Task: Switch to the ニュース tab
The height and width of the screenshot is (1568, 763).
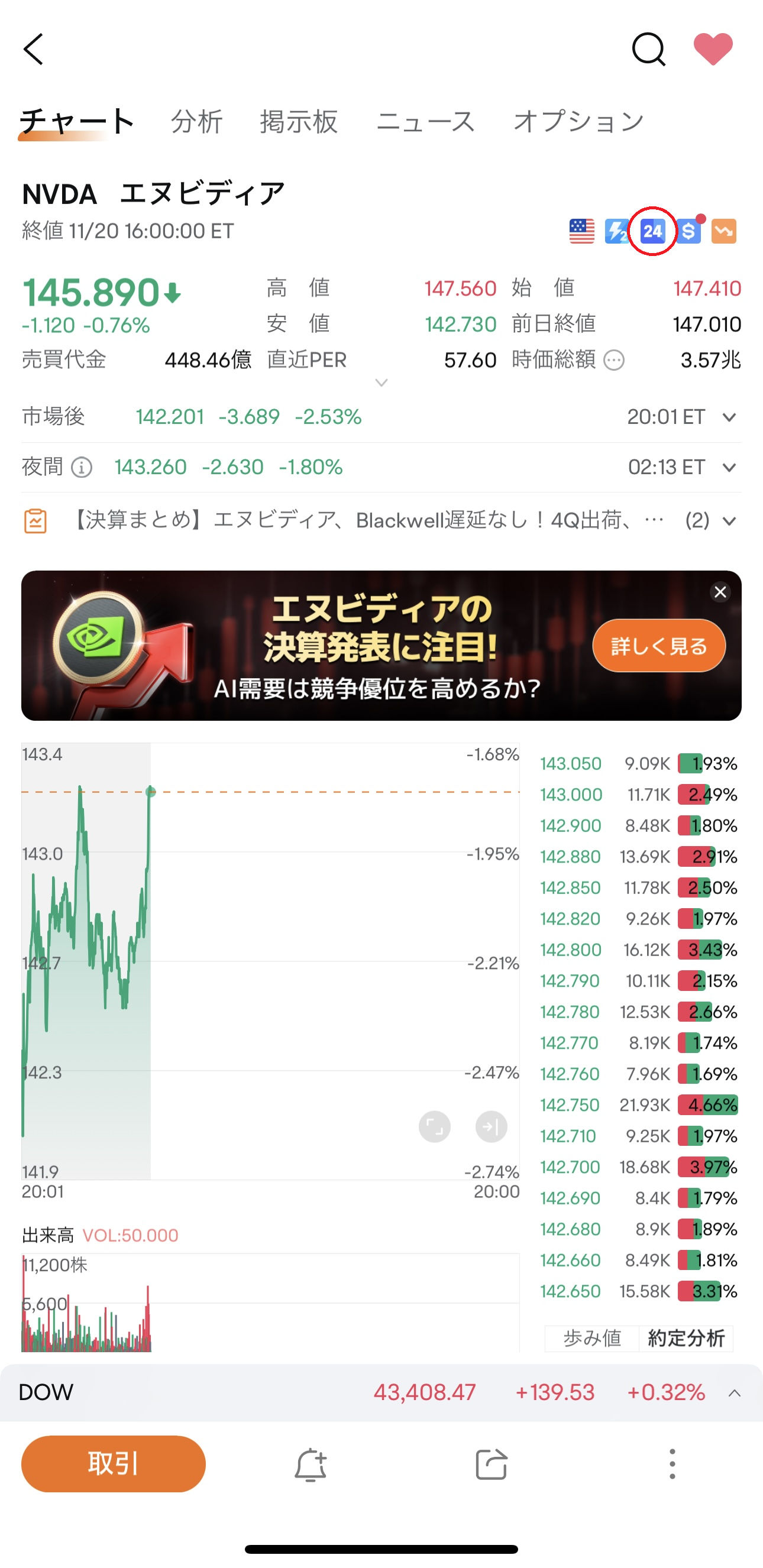Action: click(427, 121)
